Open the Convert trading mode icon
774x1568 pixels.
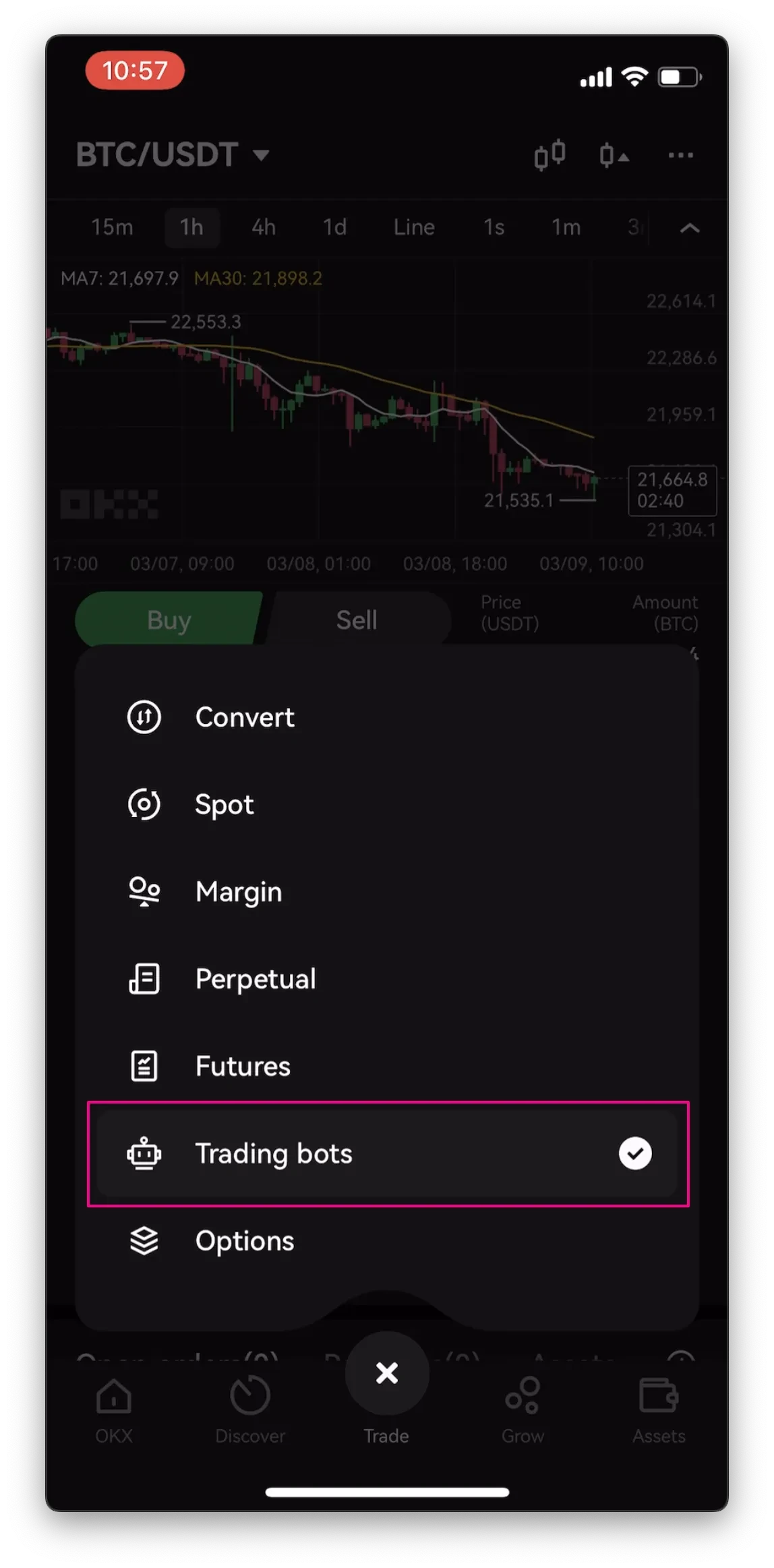click(x=144, y=717)
